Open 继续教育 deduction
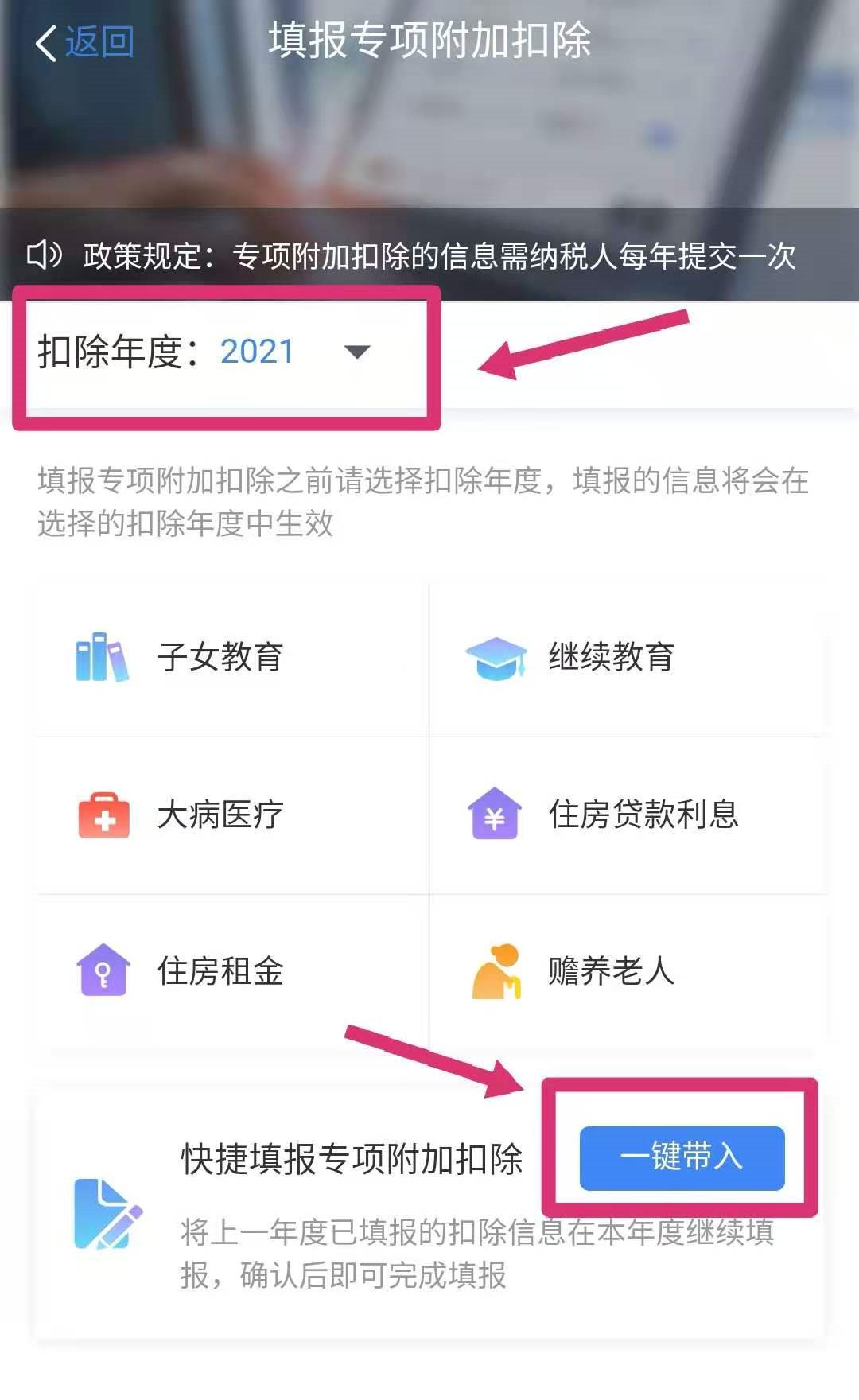 [611, 657]
